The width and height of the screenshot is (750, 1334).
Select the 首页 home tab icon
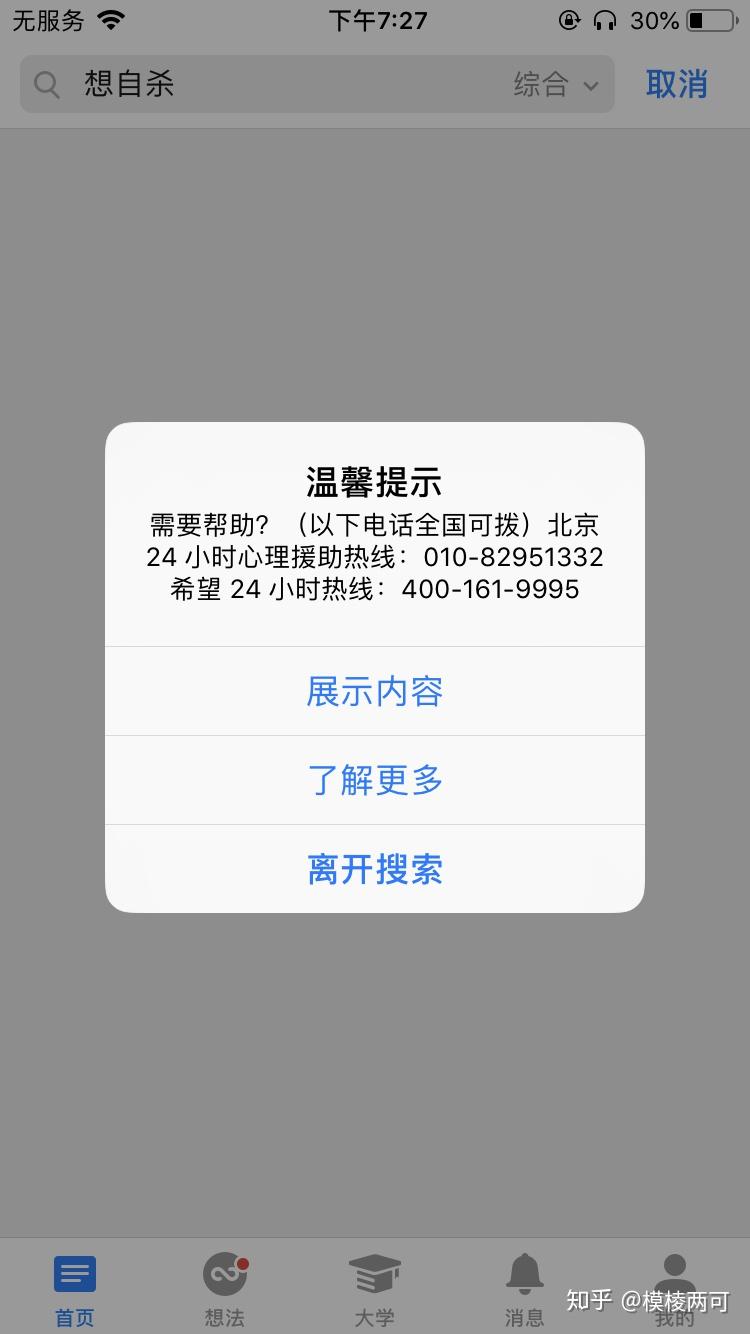click(75, 1273)
